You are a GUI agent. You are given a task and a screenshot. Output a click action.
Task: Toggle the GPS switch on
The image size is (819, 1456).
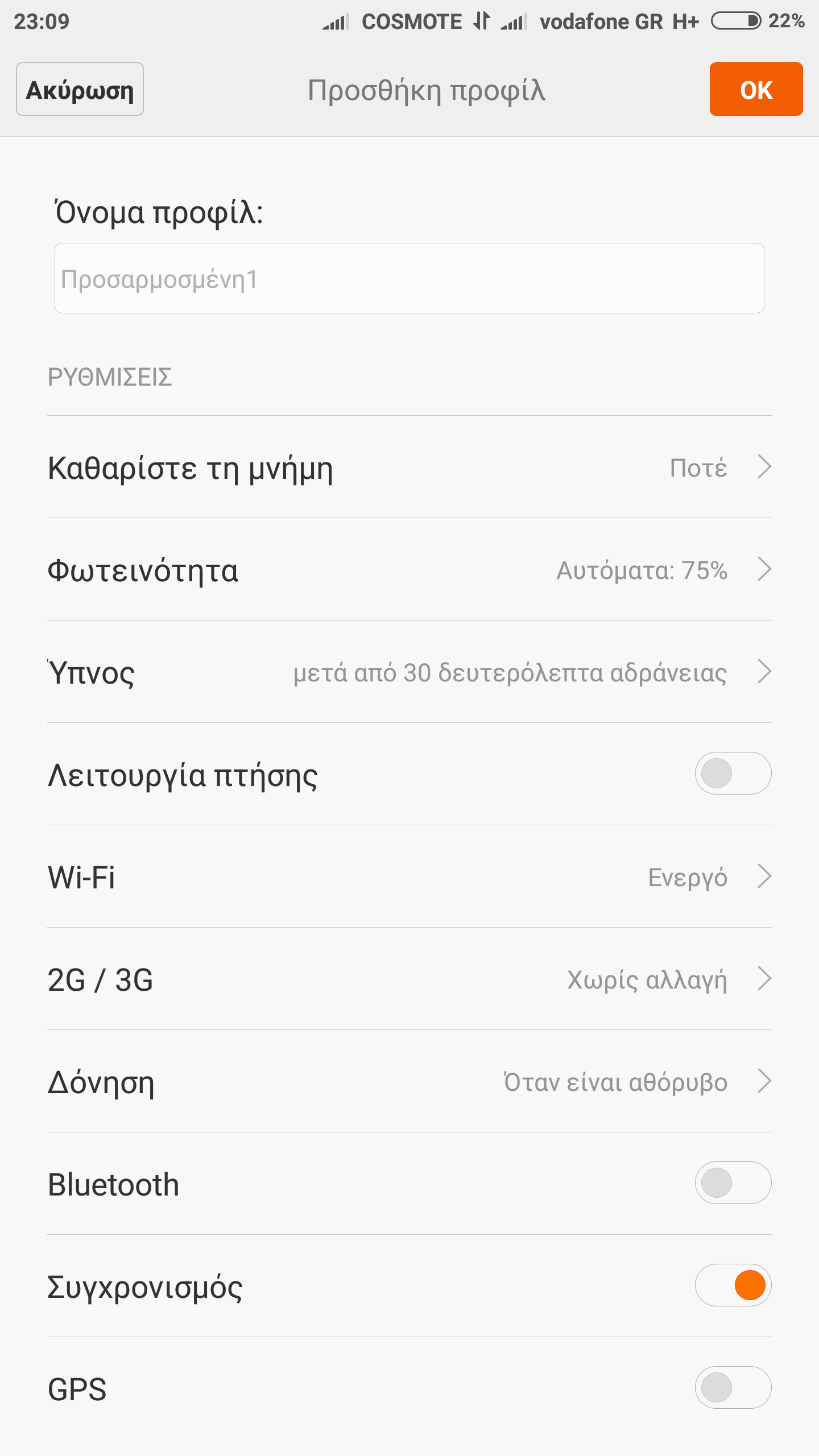coord(733,1388)
